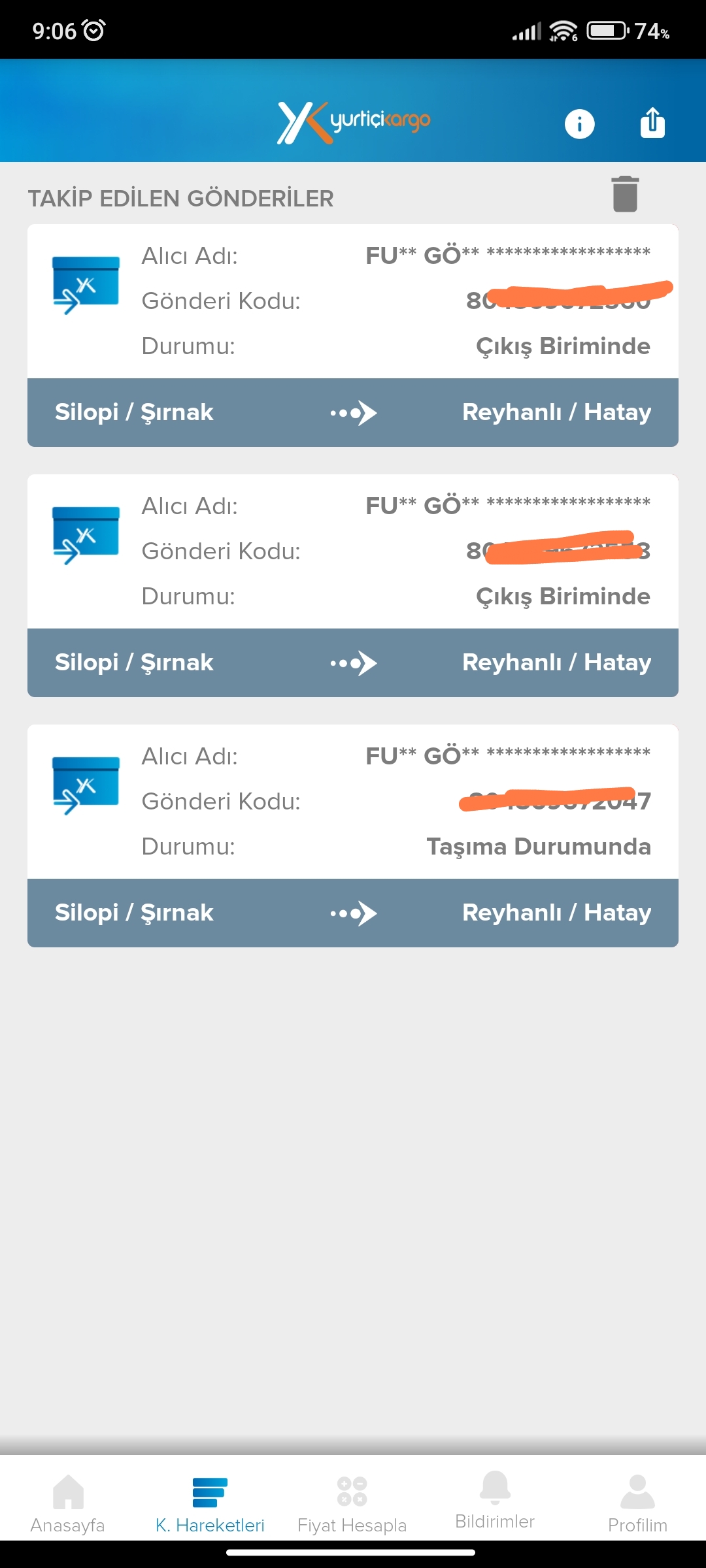Share tracked shipments via the share icon

652,123
